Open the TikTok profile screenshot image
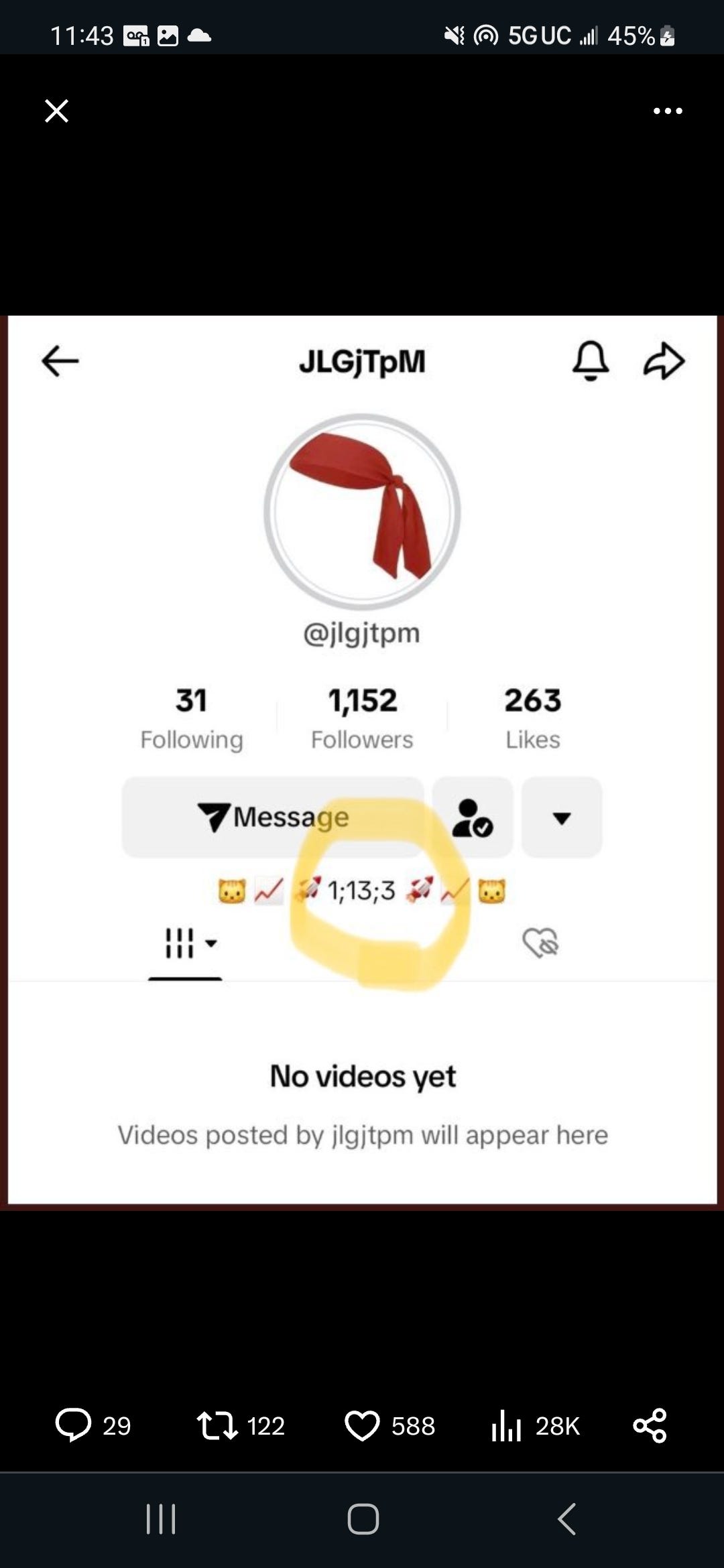The height and width of the screenshot is (1568, 724). pos(362,762)
